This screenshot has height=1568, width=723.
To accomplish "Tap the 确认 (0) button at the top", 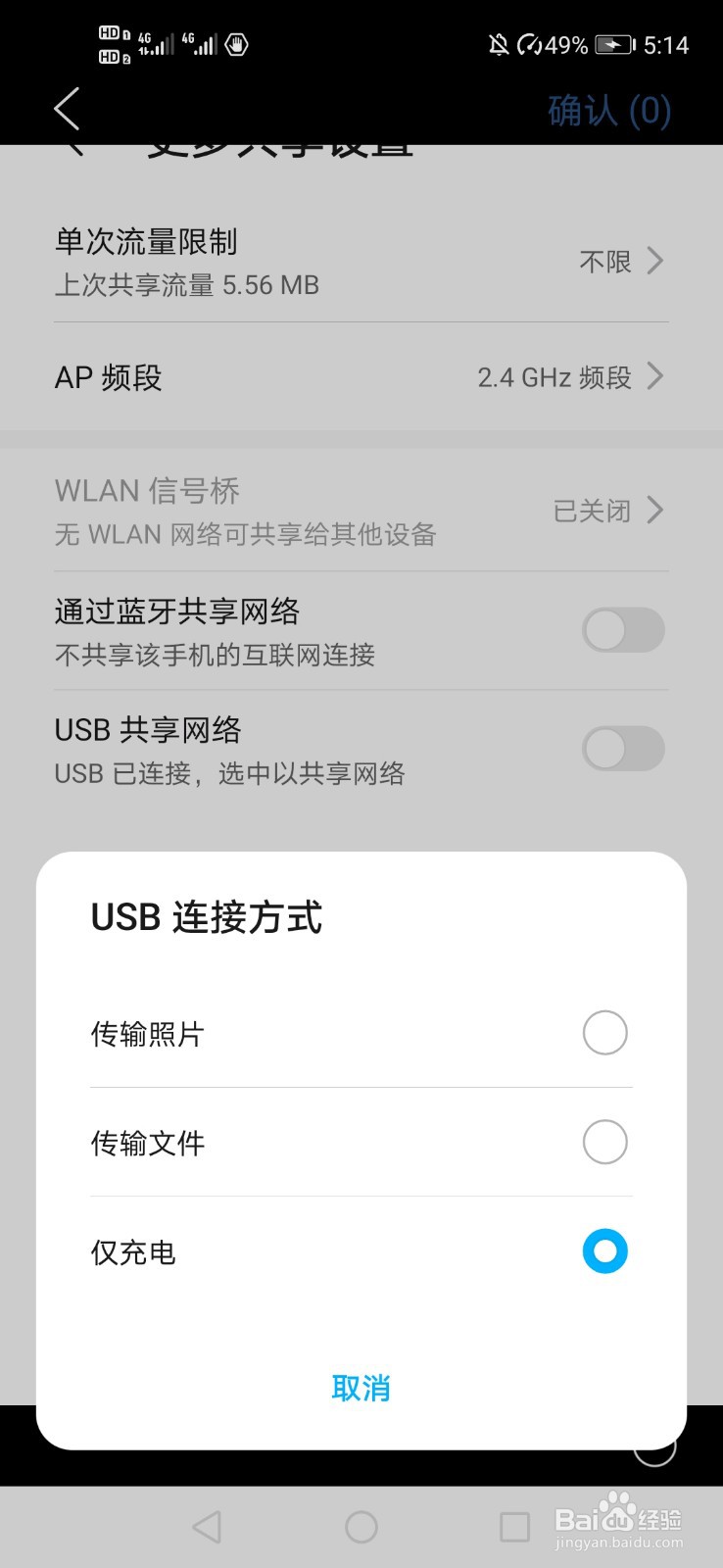I will (x=608, y=110).
